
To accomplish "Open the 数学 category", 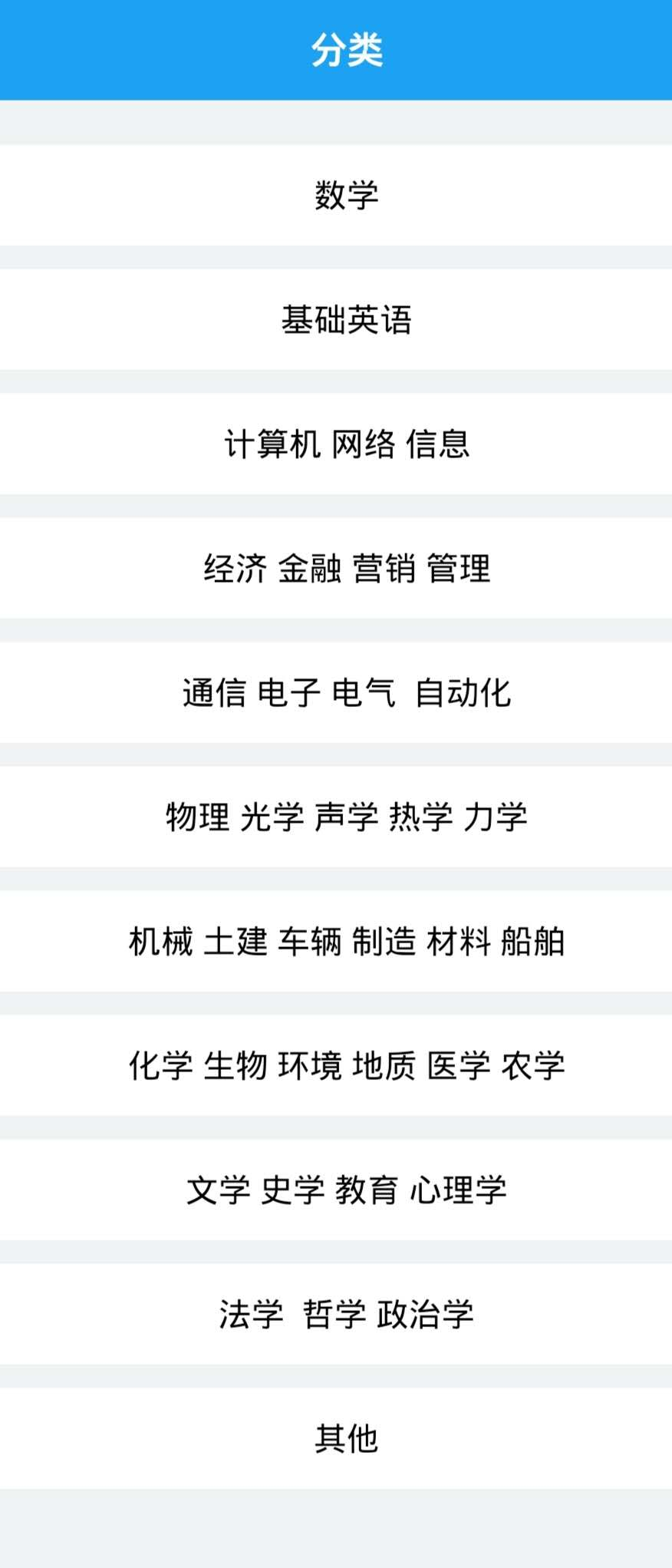I will (346, 195).
